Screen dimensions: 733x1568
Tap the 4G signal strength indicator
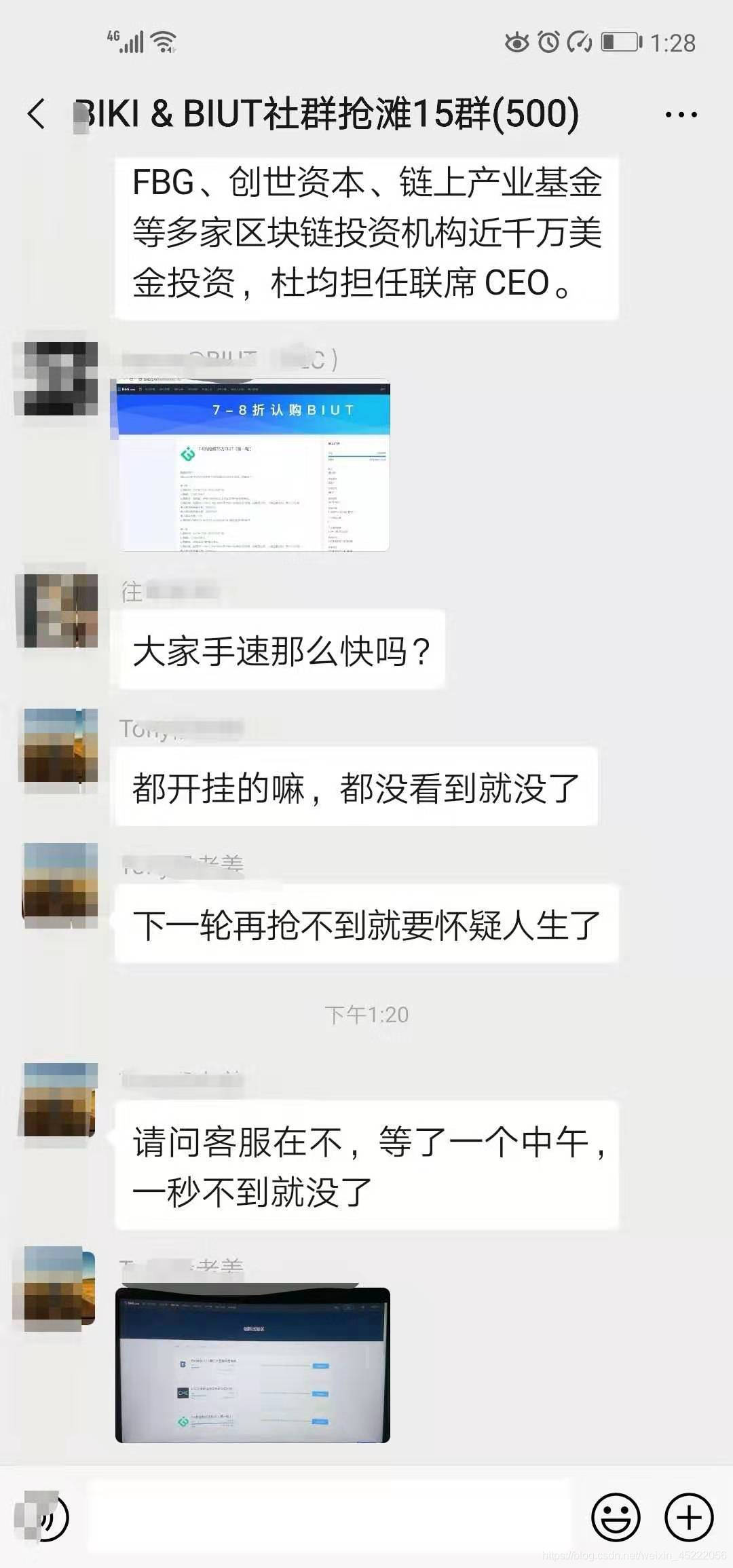tap(131, 42)
